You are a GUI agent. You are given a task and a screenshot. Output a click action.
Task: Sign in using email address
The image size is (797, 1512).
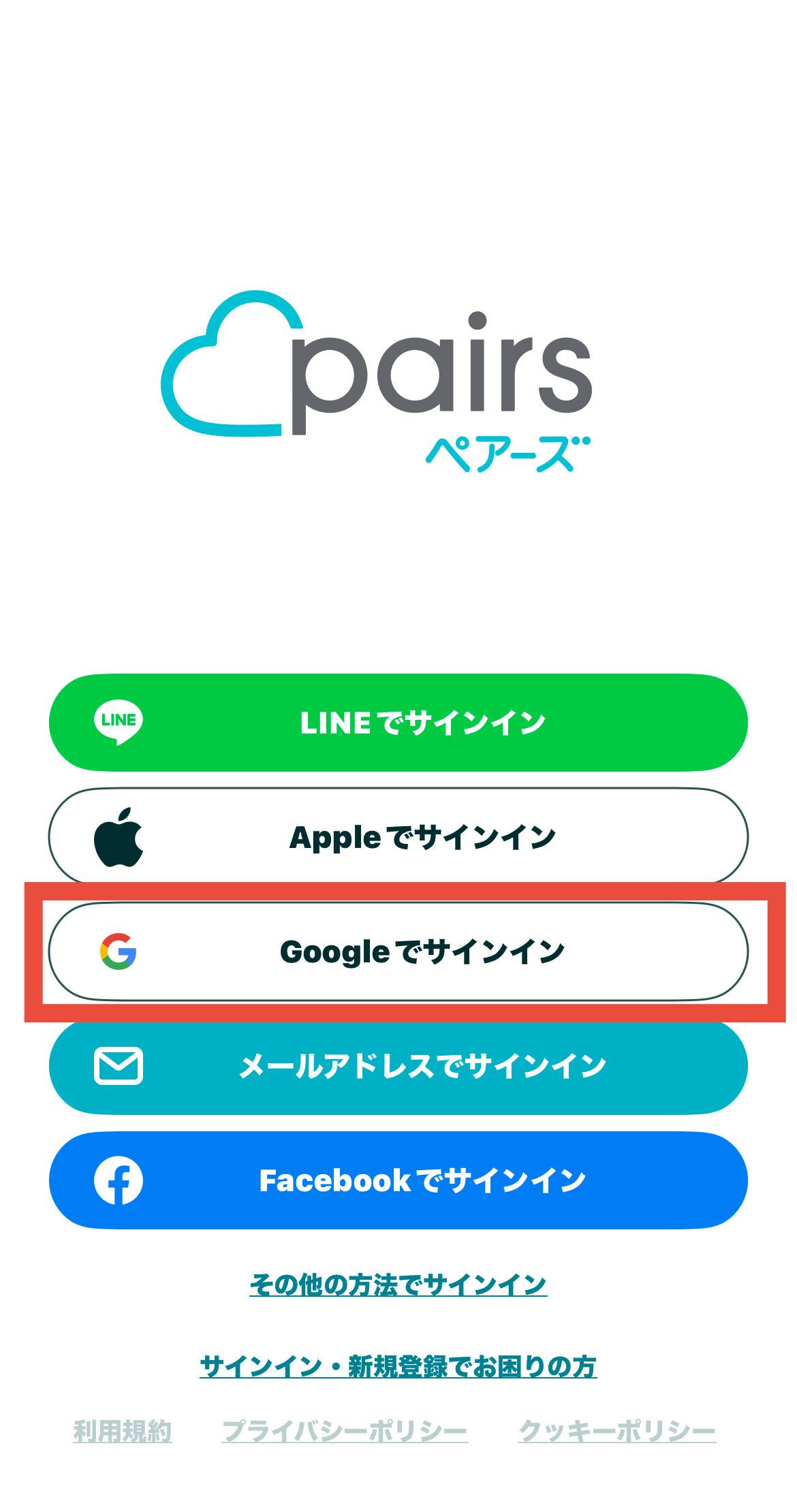[398, 1066]
